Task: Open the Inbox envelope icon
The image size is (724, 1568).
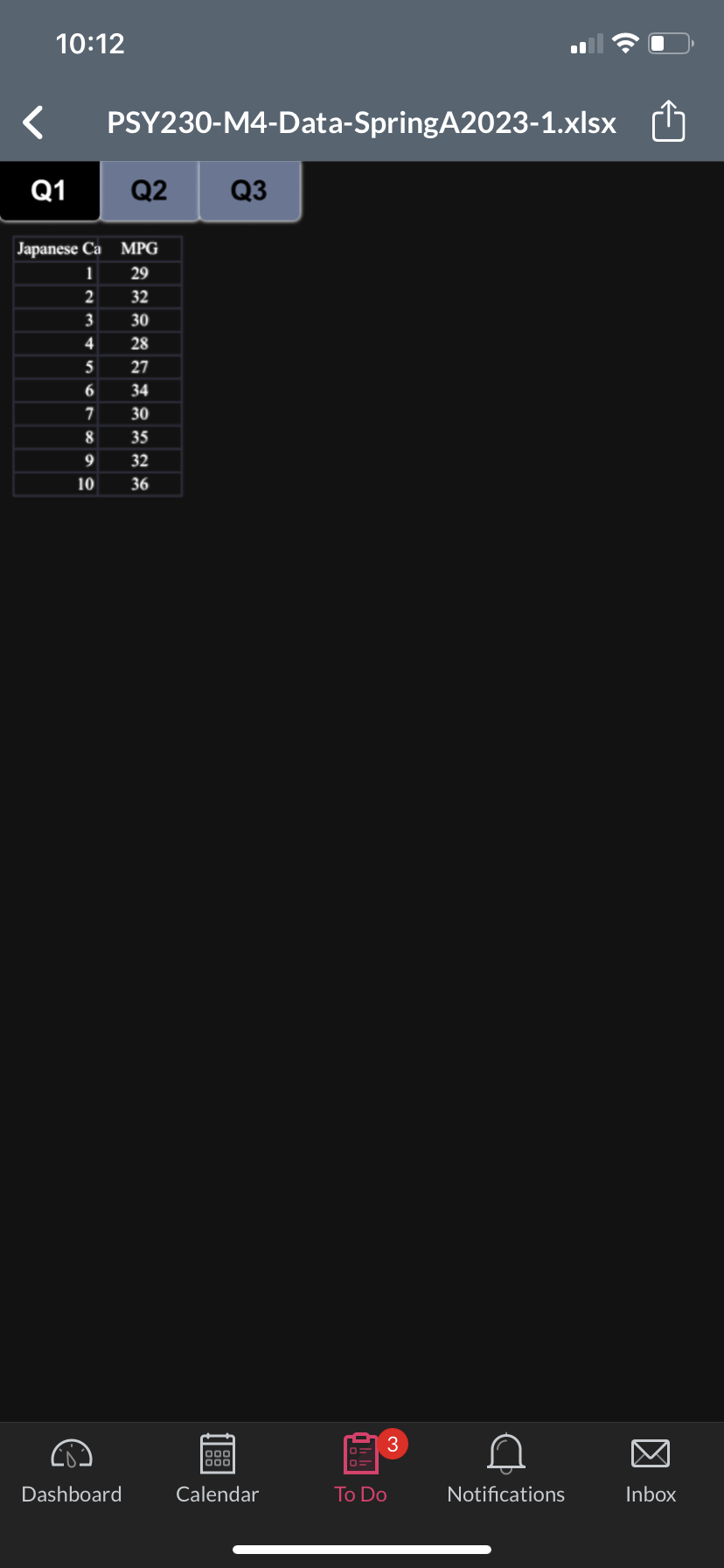Action: [650, 1452]
